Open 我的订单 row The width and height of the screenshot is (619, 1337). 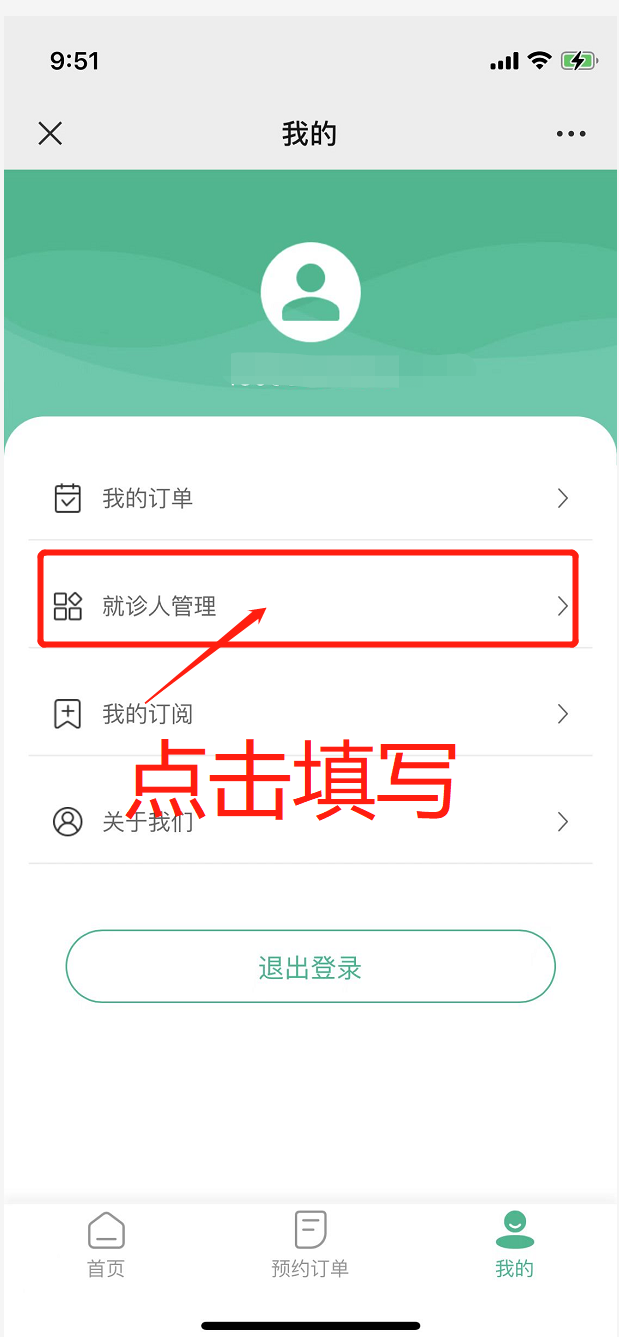(x=310, y=498)
